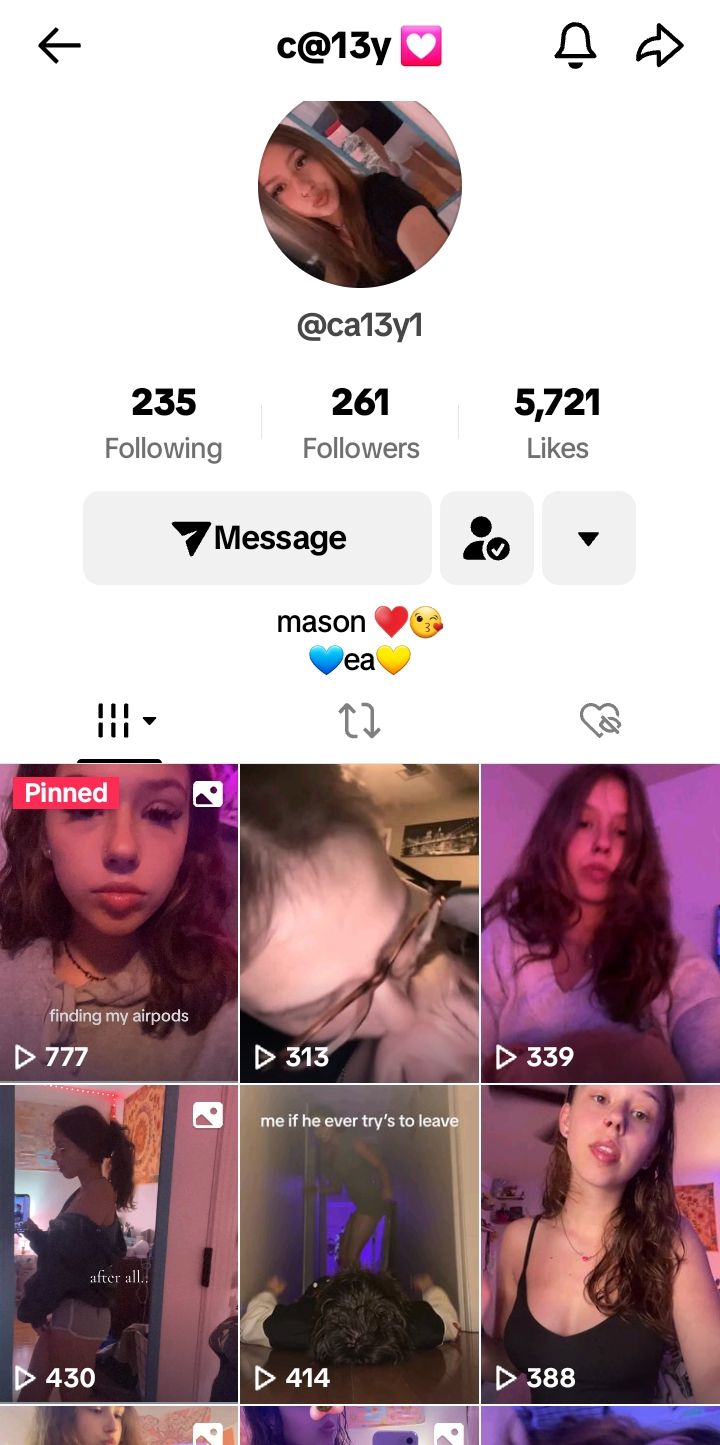Play the video with 388 views
The image size is (720, 1445).
pos(600,1243)
